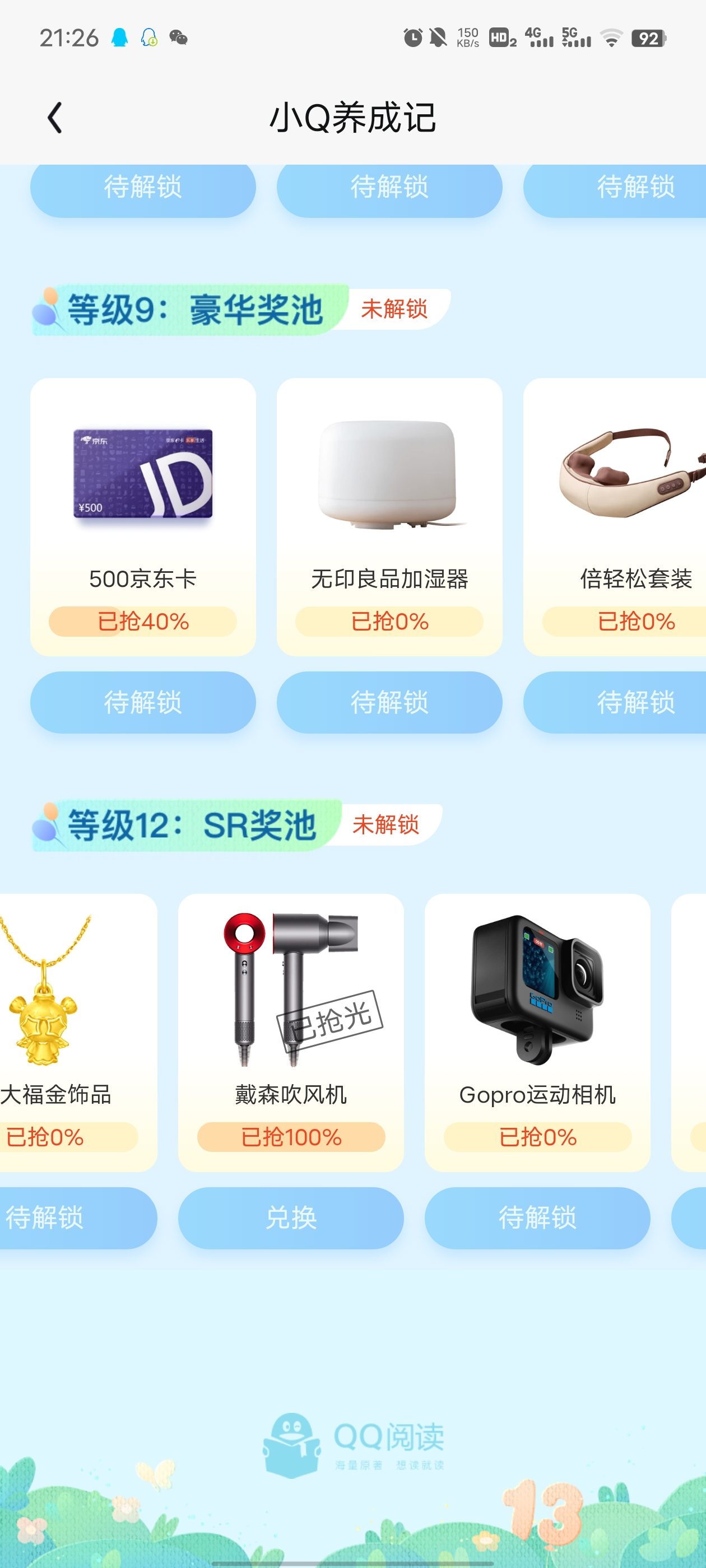Open the 无印良品加湿器 prize card
This screenshot has height=1568, width=706.
389,517
